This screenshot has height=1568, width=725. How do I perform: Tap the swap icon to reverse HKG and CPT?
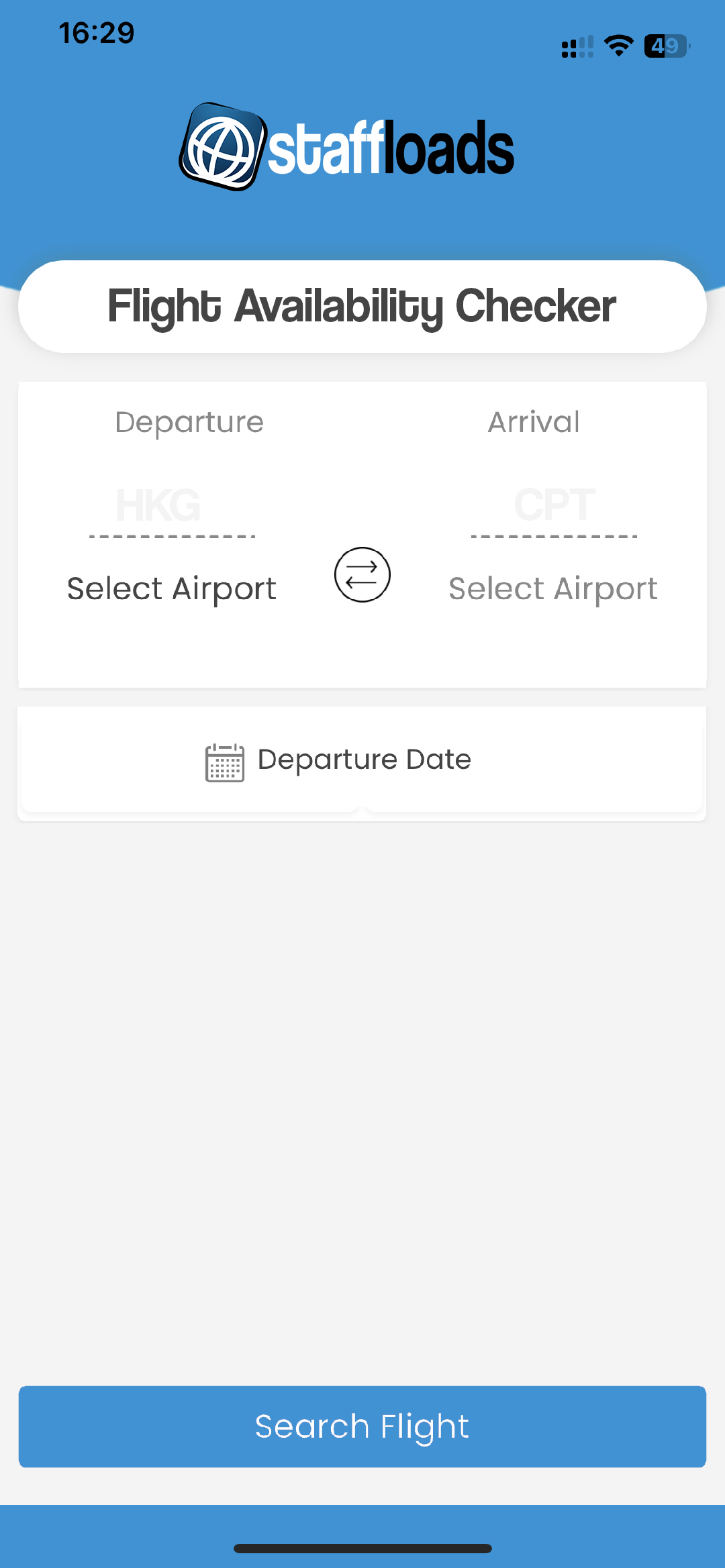coord(362,574)
